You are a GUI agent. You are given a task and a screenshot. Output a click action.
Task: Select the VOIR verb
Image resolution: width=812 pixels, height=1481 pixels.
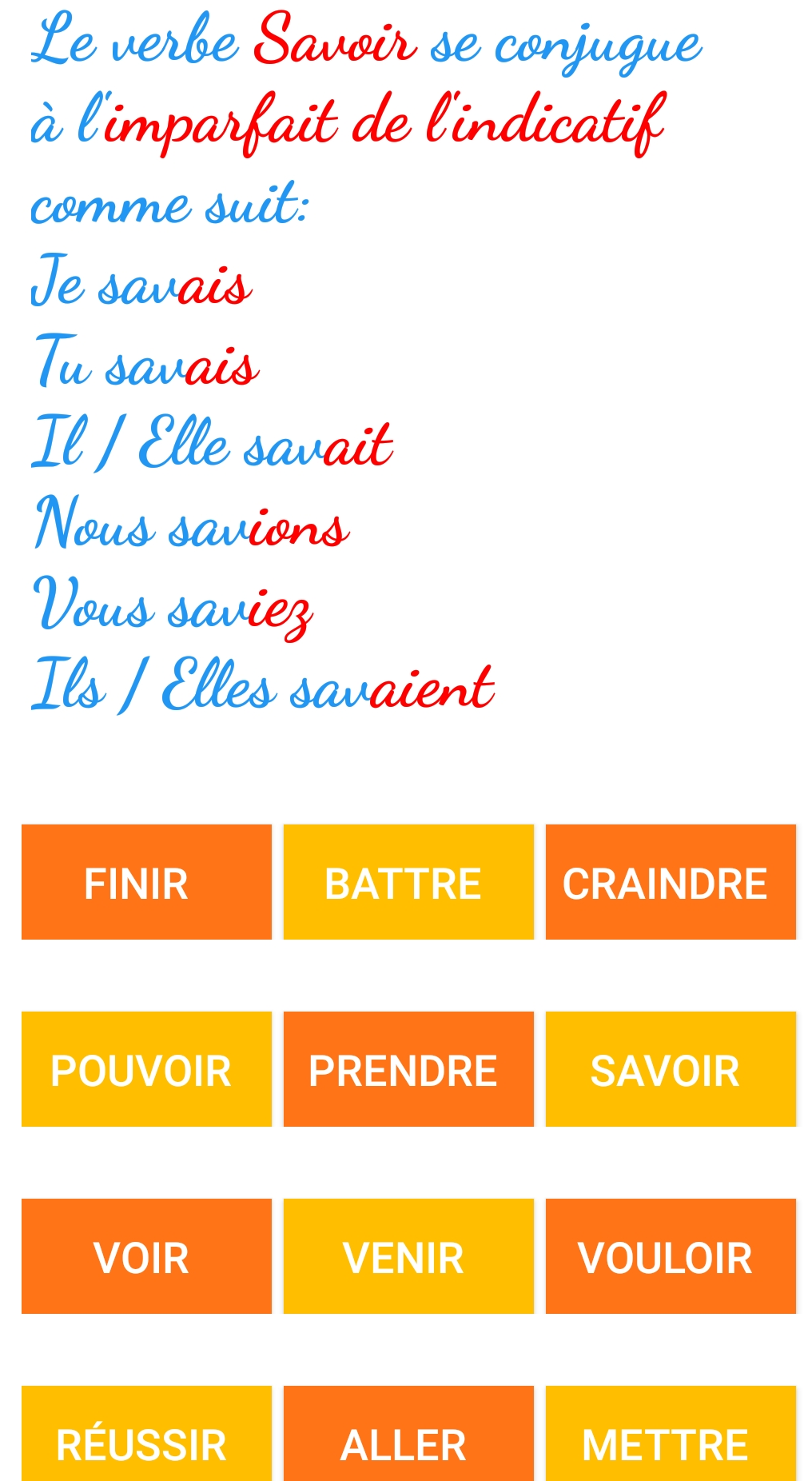coord(146,1256)
